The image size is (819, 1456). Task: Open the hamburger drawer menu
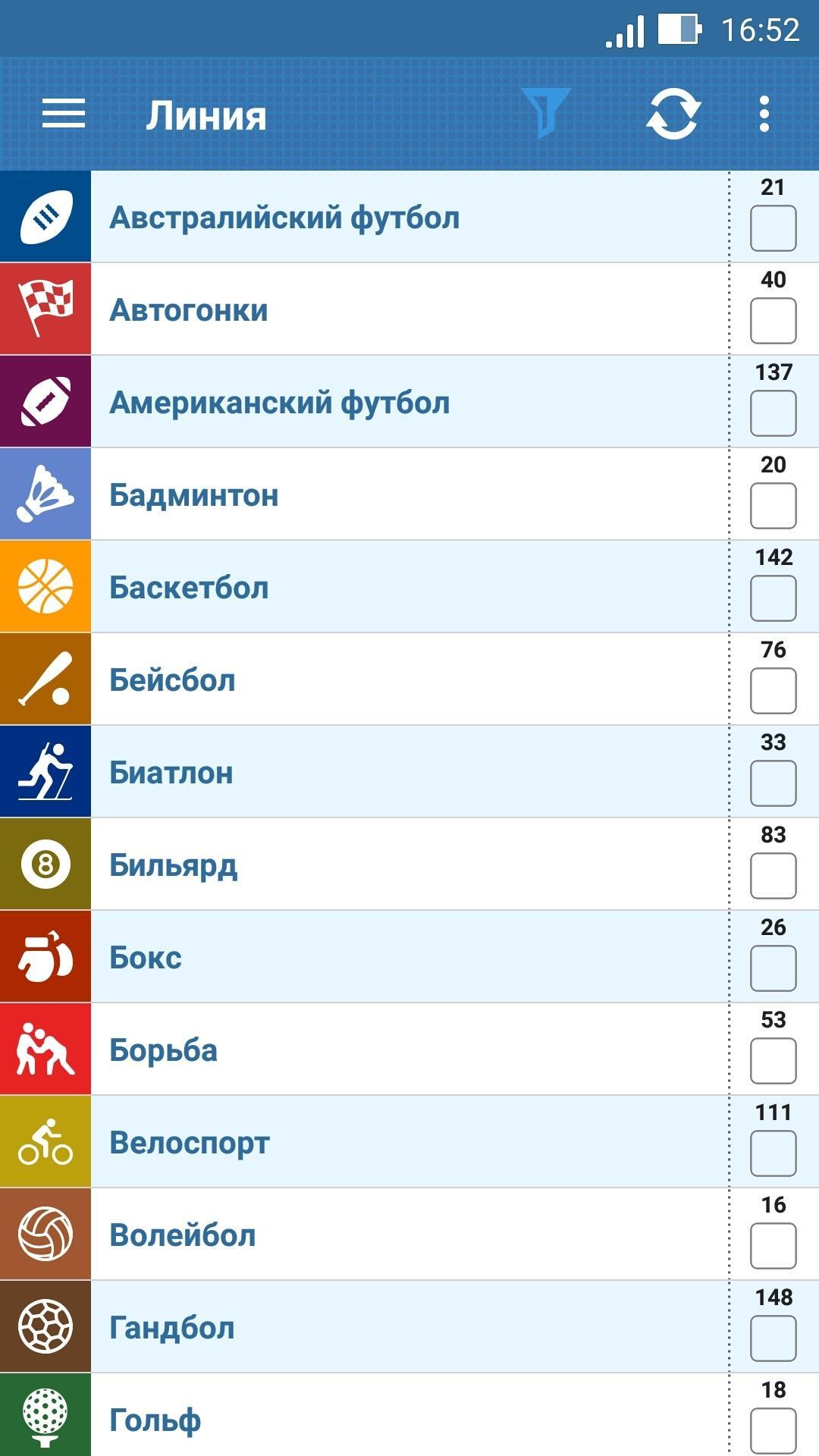pyautogui.click(x=64, y=115)
